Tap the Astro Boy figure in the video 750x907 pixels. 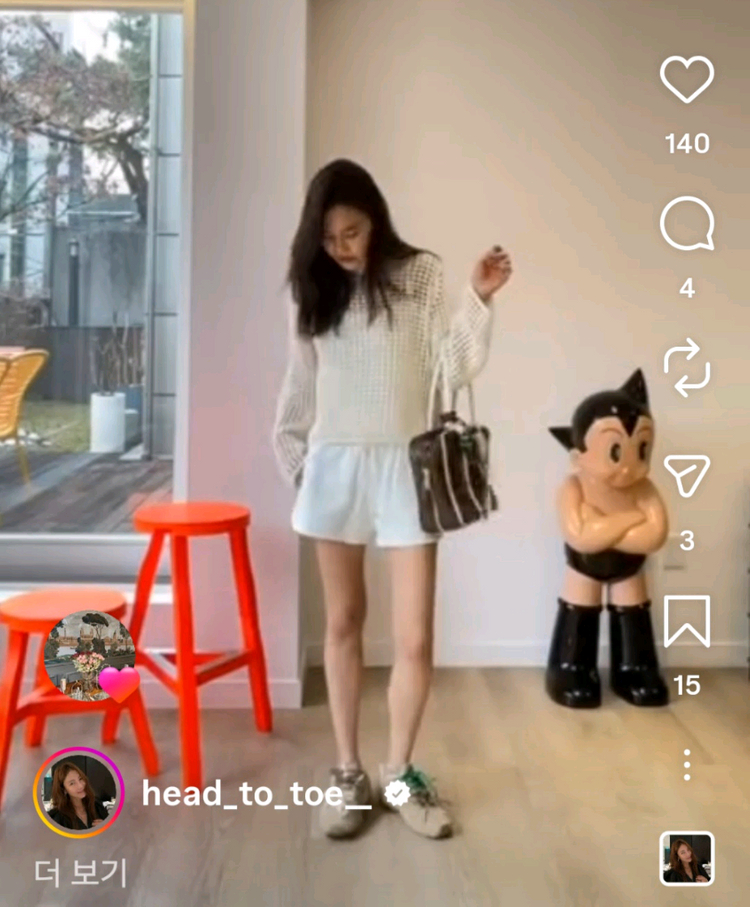(x=605, y=540)
